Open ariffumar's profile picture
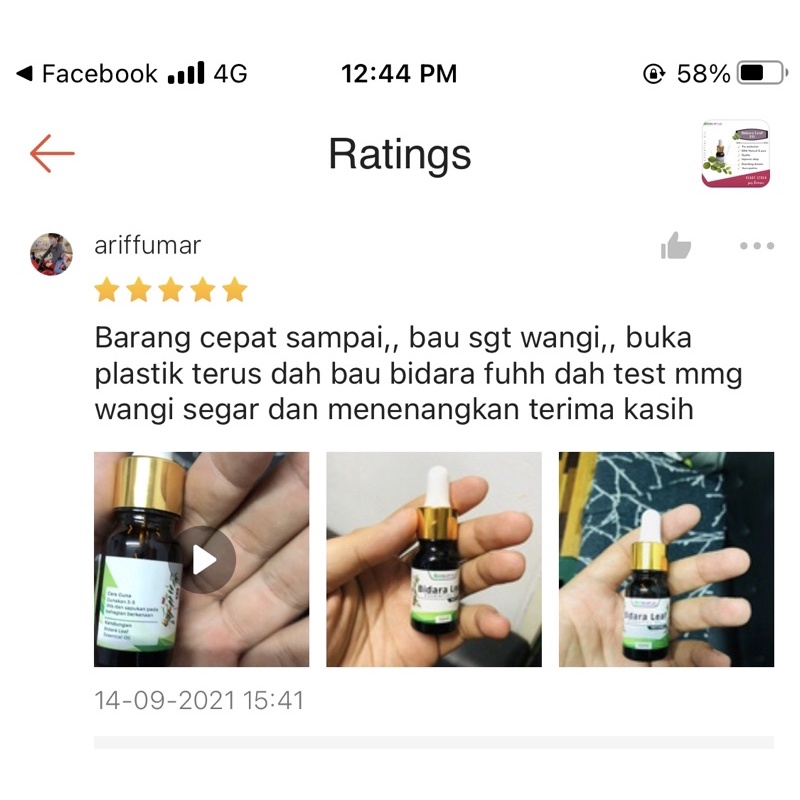 51,254
